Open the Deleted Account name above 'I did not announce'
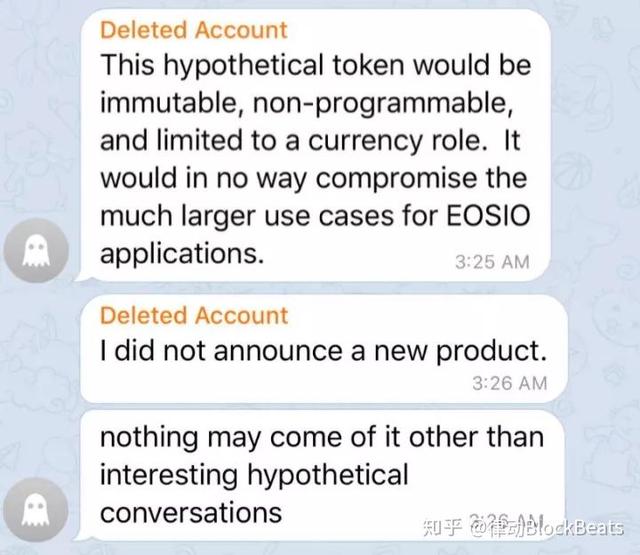The image size is (640, 555). click(x=194, y=316)
